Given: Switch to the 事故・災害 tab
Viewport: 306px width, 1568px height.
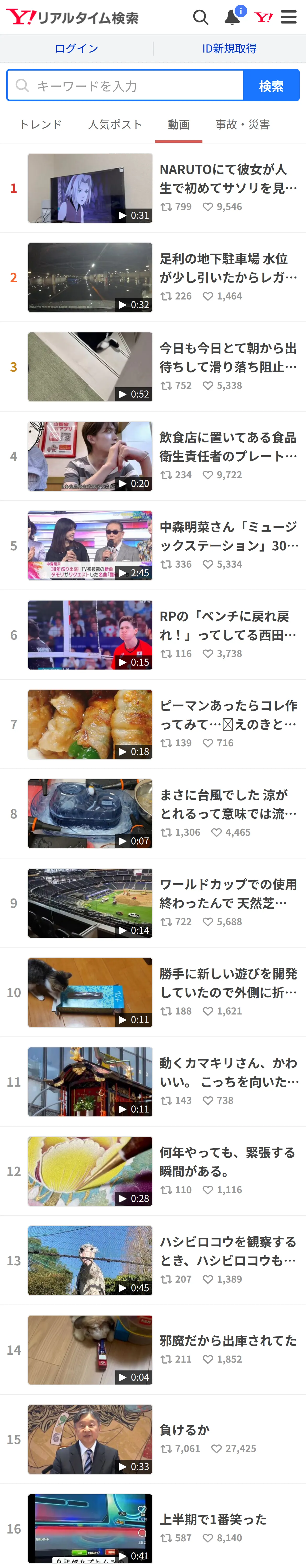Looking at the screenshot, I should click(243, 125).
